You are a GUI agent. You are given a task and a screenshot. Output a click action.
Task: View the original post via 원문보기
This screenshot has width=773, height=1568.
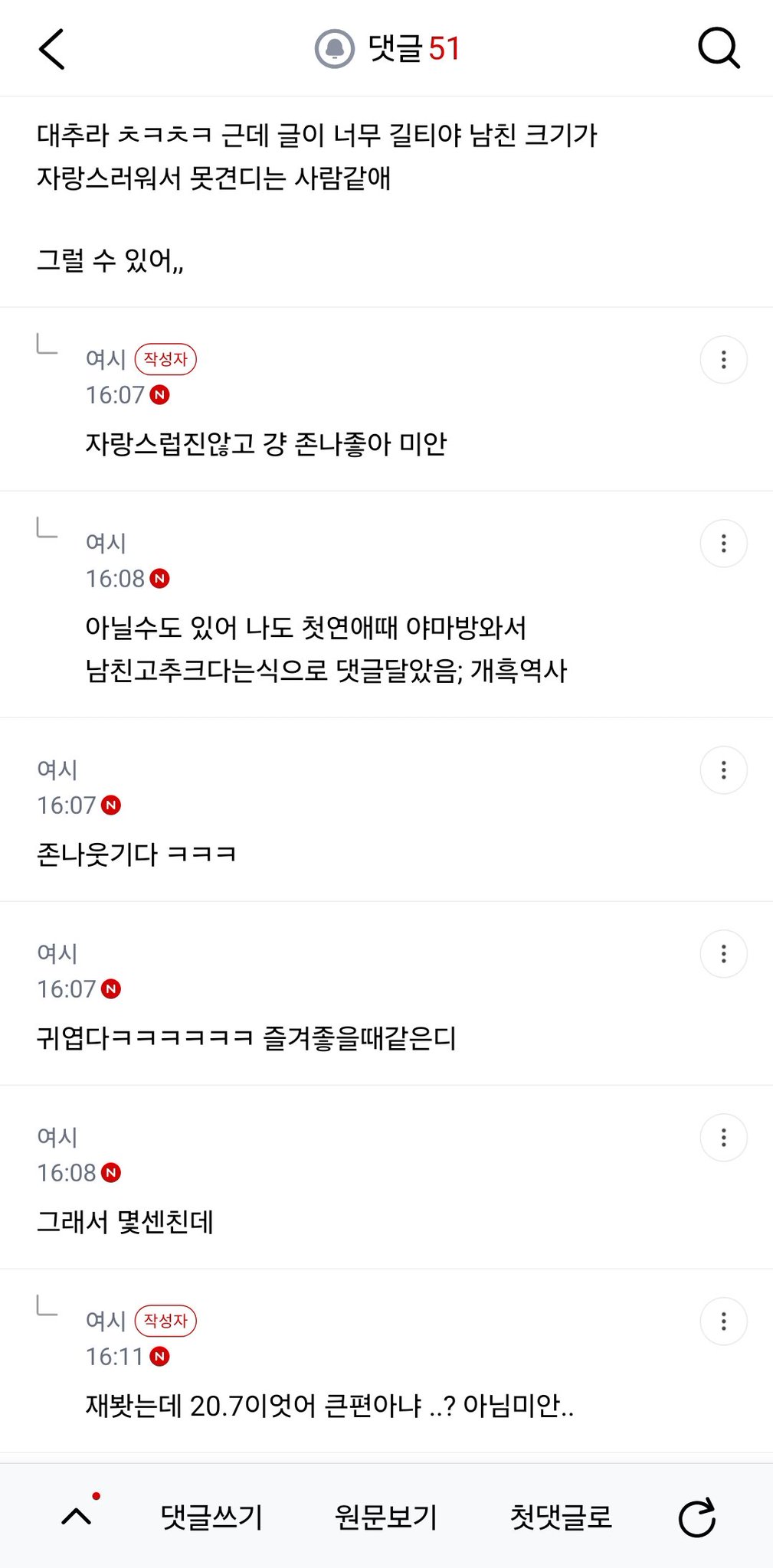pos(386,1517)
